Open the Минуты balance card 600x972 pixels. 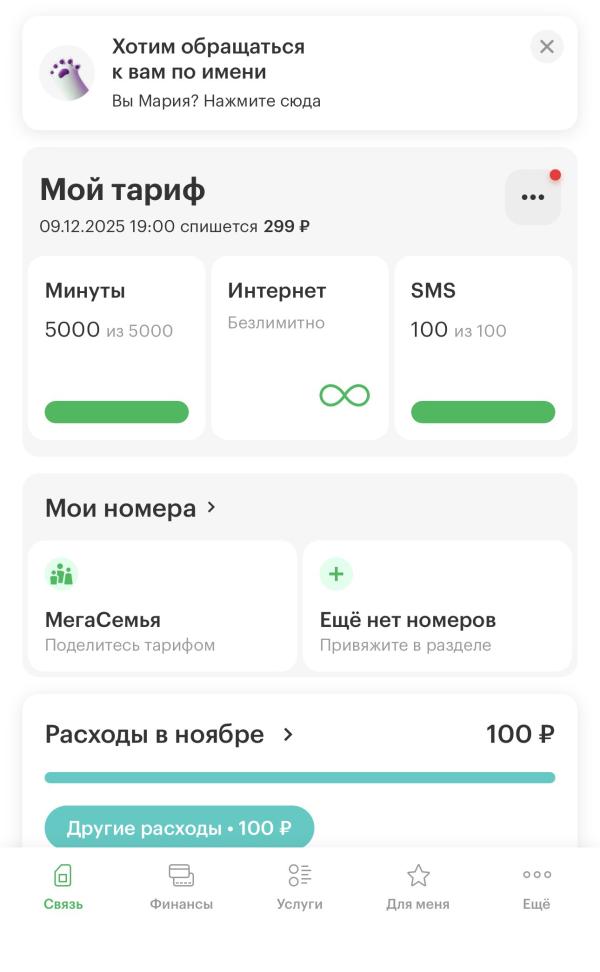[116, 347]
